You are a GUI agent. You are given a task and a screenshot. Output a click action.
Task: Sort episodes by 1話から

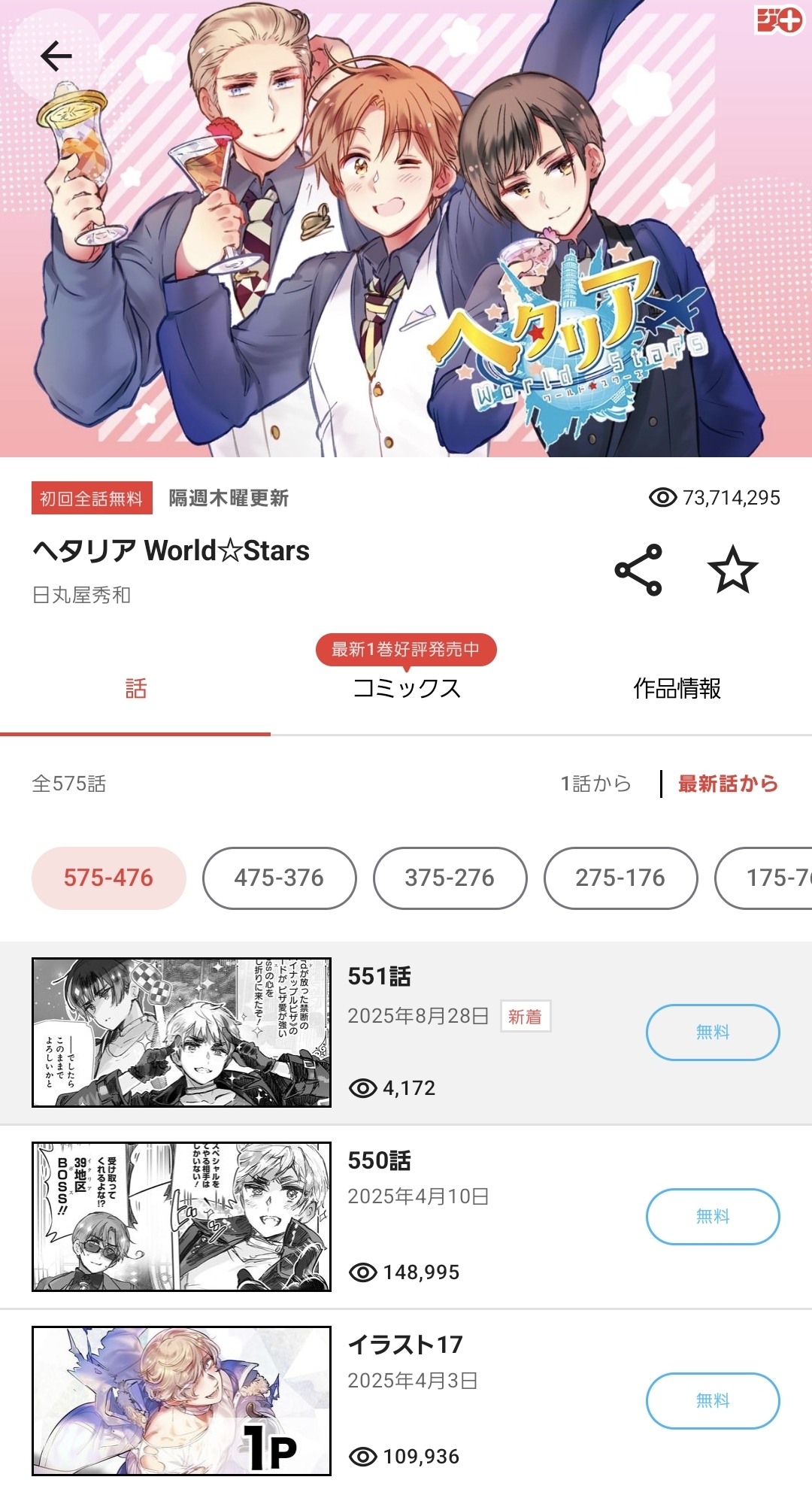point(595,784)
